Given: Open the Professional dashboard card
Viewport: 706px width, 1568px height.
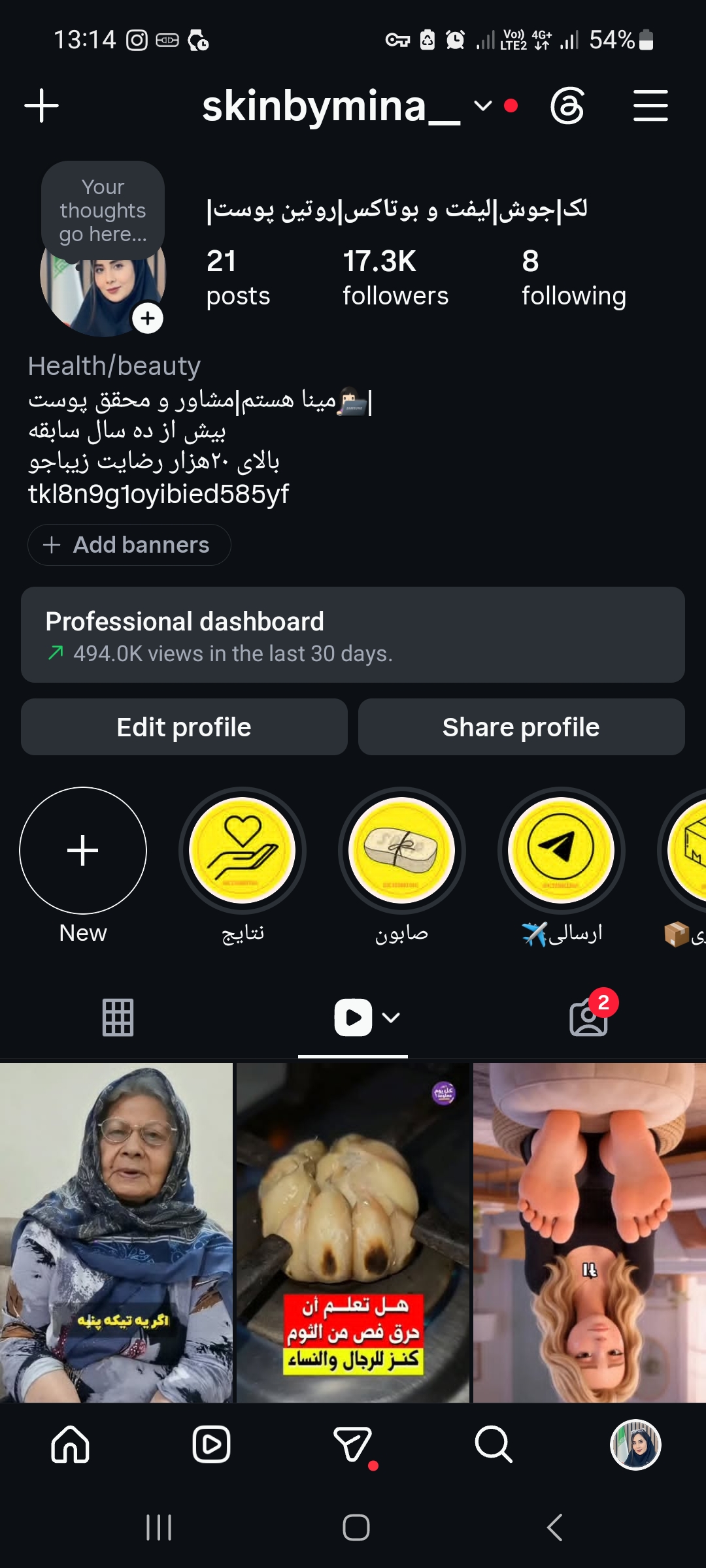Looking at the screenshot, I should pos(353,635).
